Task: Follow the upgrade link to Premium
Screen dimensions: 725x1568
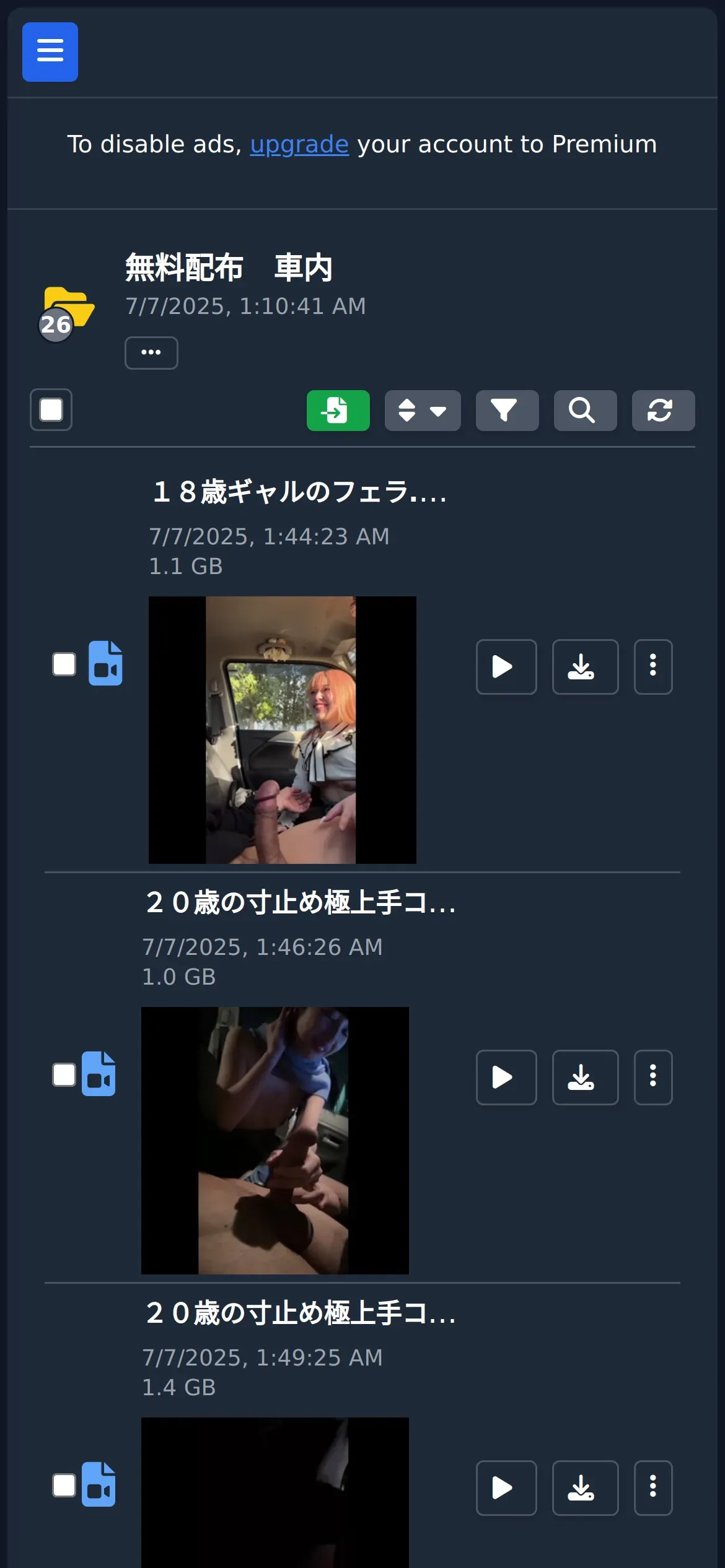Action: click(299, 144)
